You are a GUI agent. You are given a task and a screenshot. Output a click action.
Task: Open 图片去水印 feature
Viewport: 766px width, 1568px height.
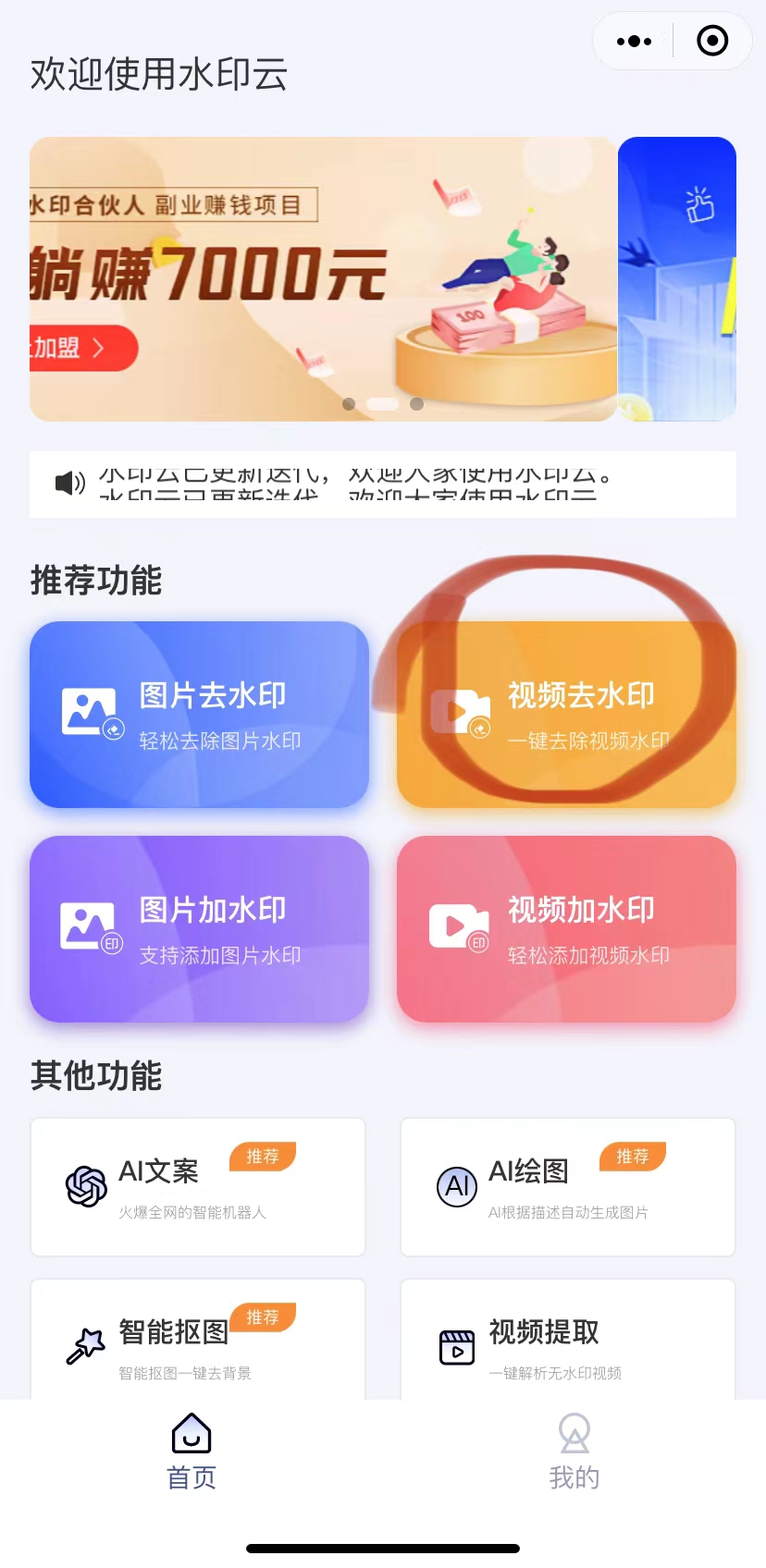click(199, 715)
